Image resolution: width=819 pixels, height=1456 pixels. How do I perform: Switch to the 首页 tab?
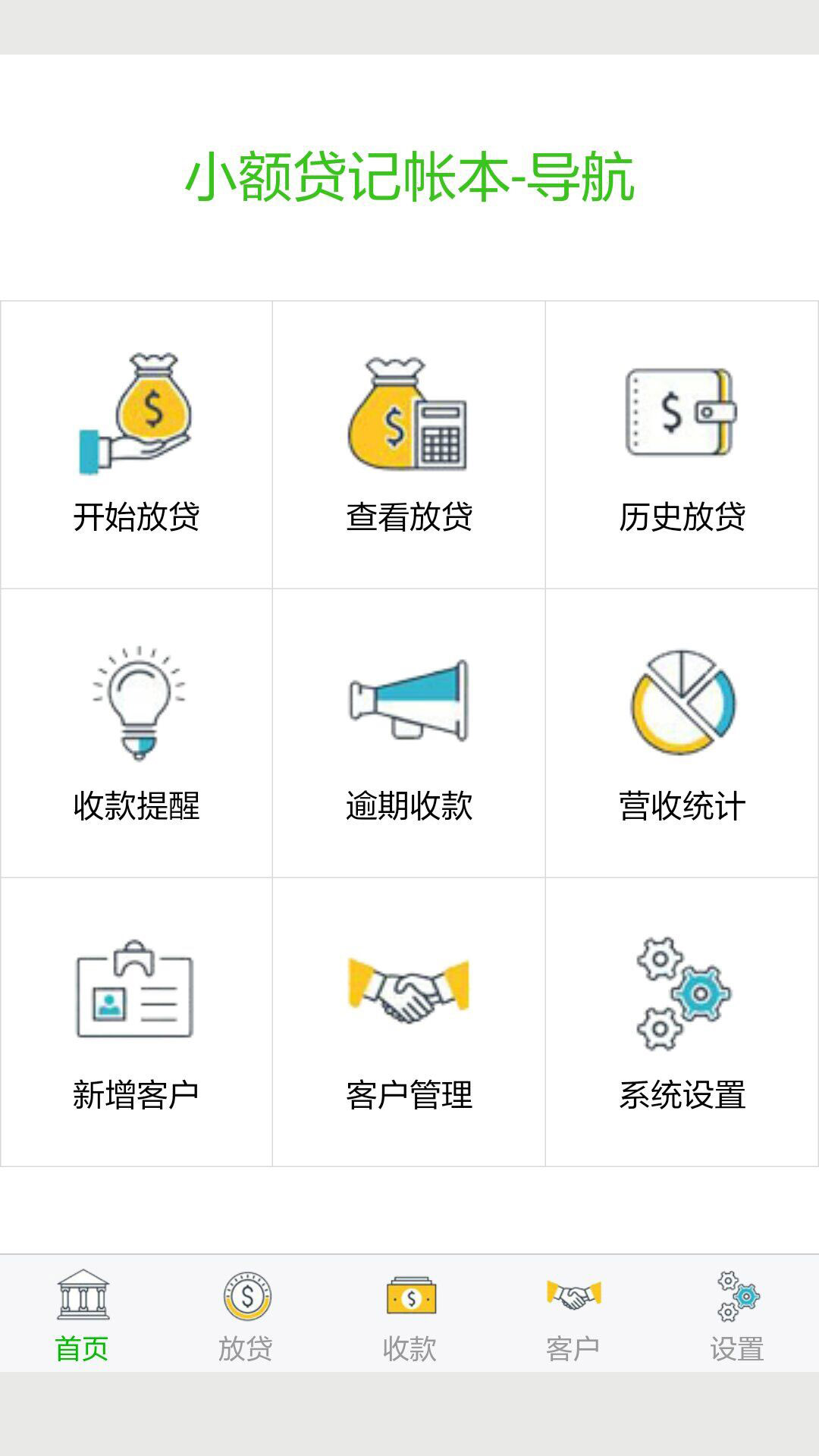click(82, 1316)
